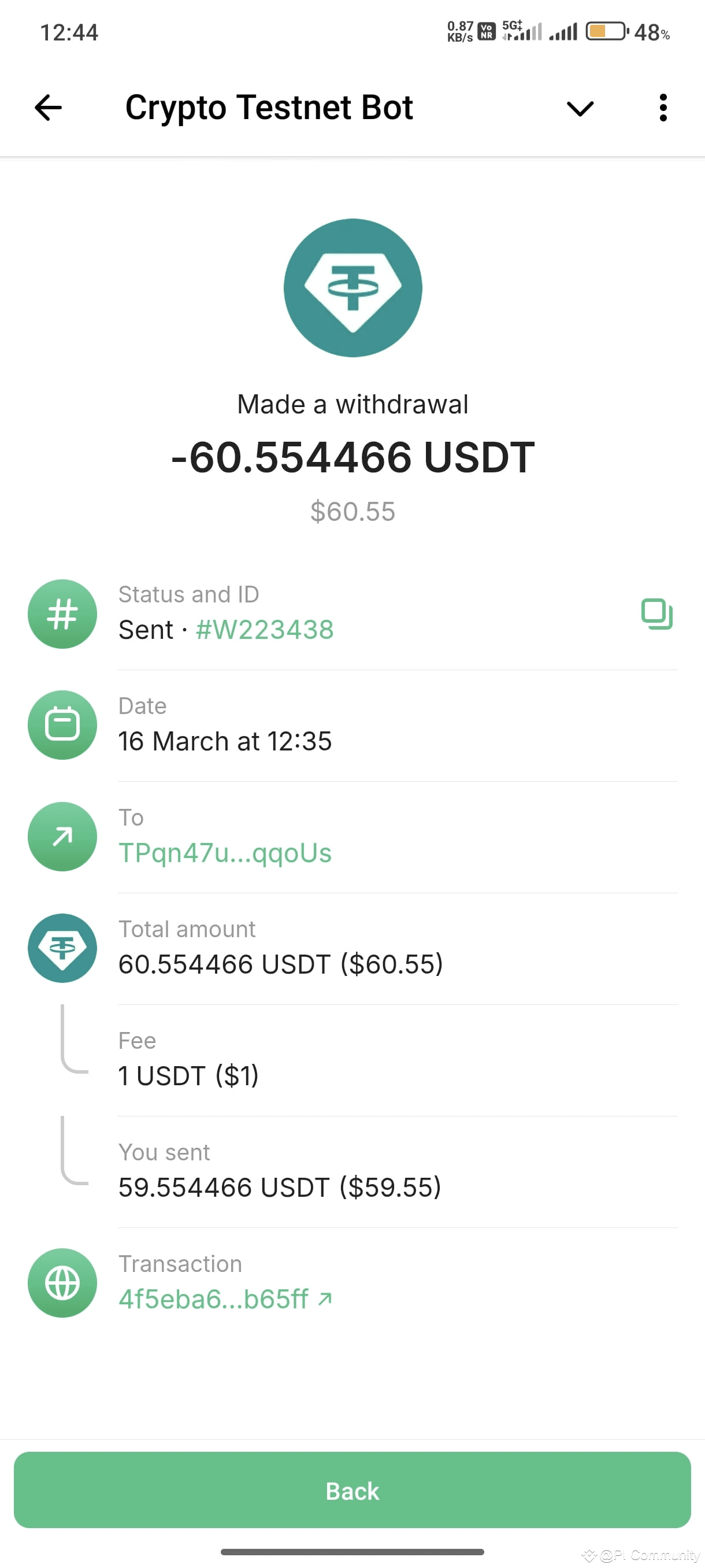Collapse the transaction view with the down arrow
This screenshot has width=705, height=1568.
coord(580,109)
